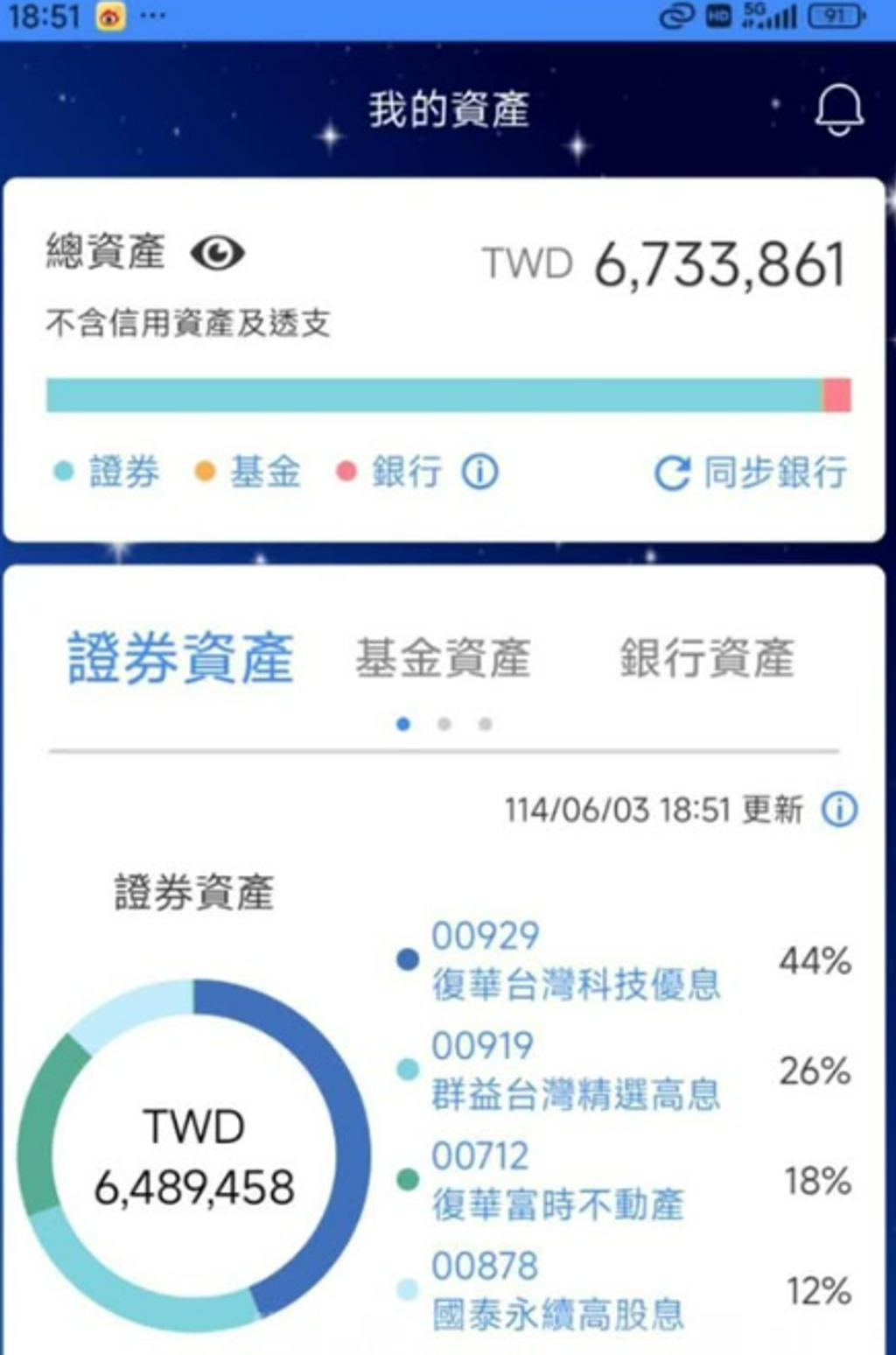Open holding 00919 群益台灣精選高息
The height and width of the screenshot is (1355, 896).
[x=575, y=1070]
